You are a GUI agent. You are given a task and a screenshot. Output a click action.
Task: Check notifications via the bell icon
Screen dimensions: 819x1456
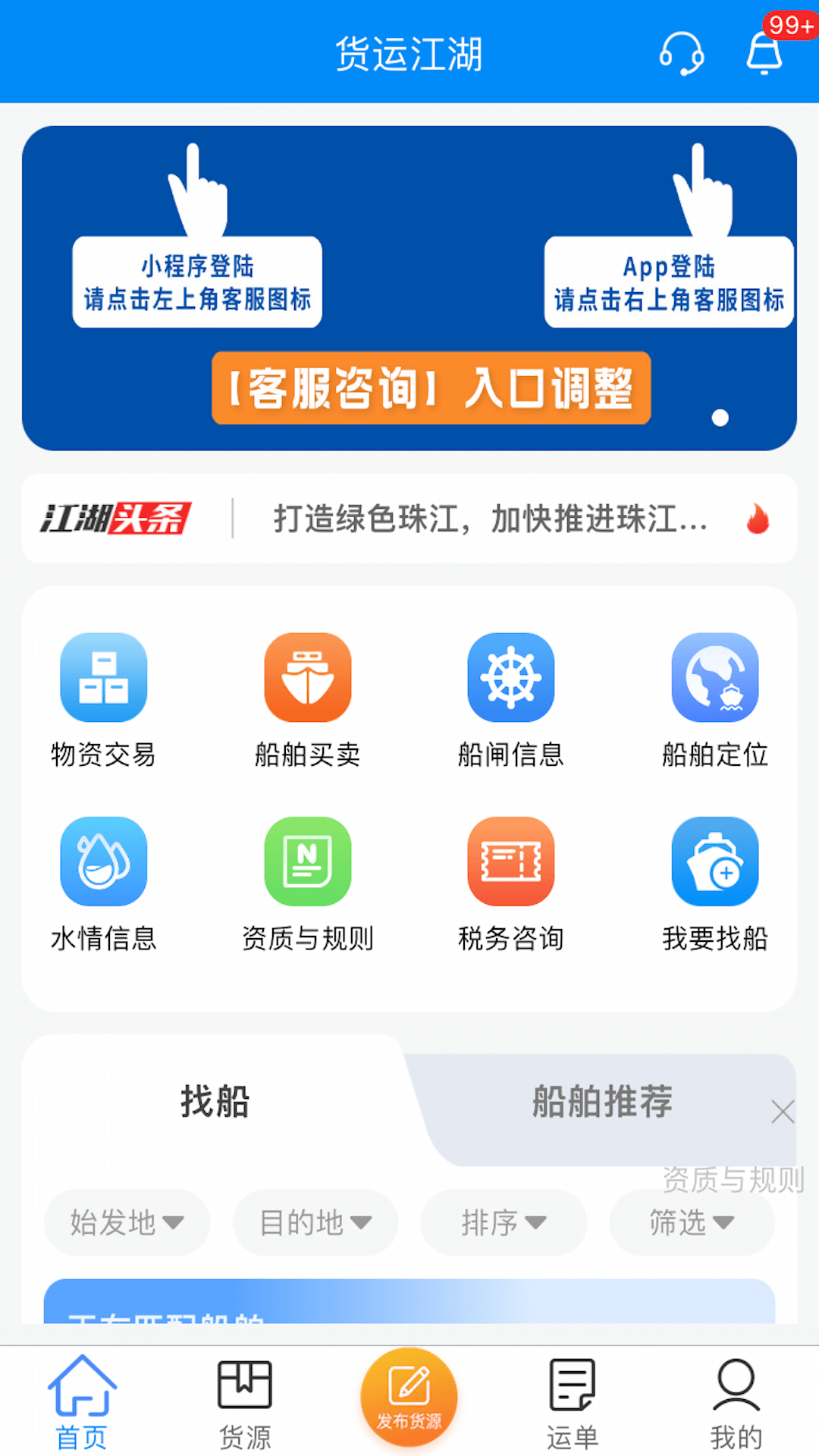point(763,54)
